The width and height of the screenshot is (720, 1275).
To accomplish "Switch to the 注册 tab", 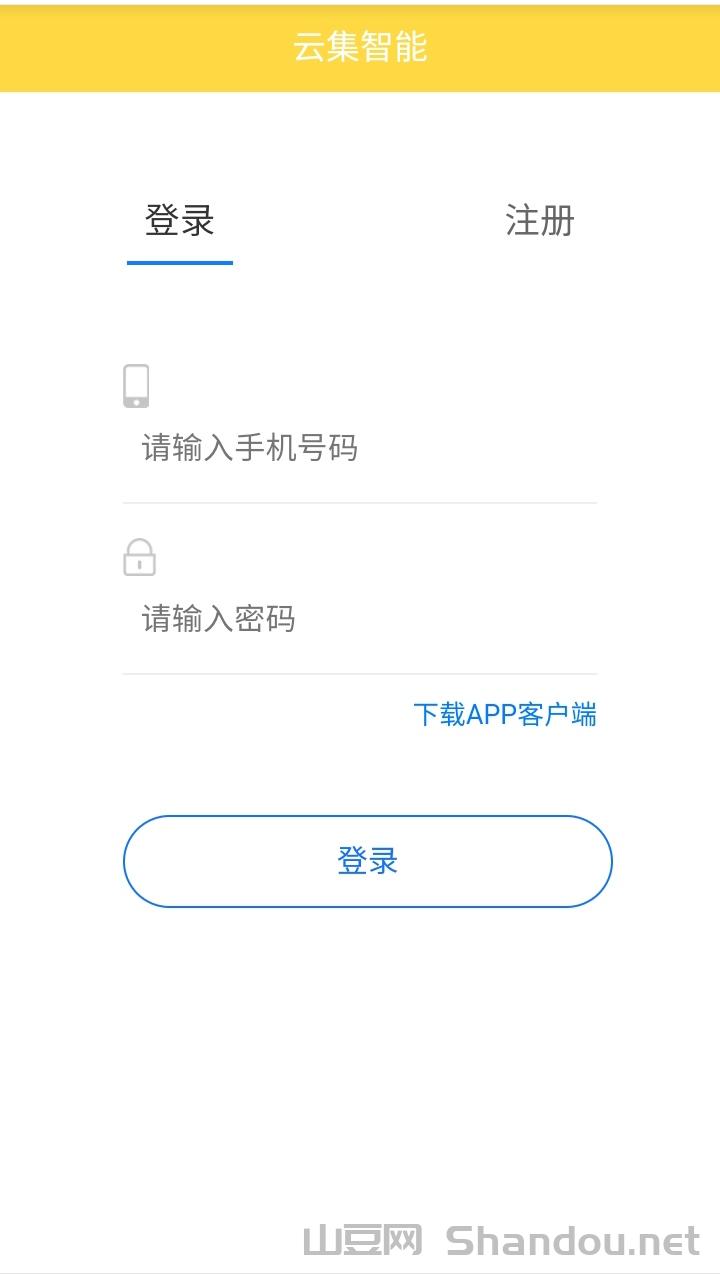I will pyautogui.click(x=539, y=221).
